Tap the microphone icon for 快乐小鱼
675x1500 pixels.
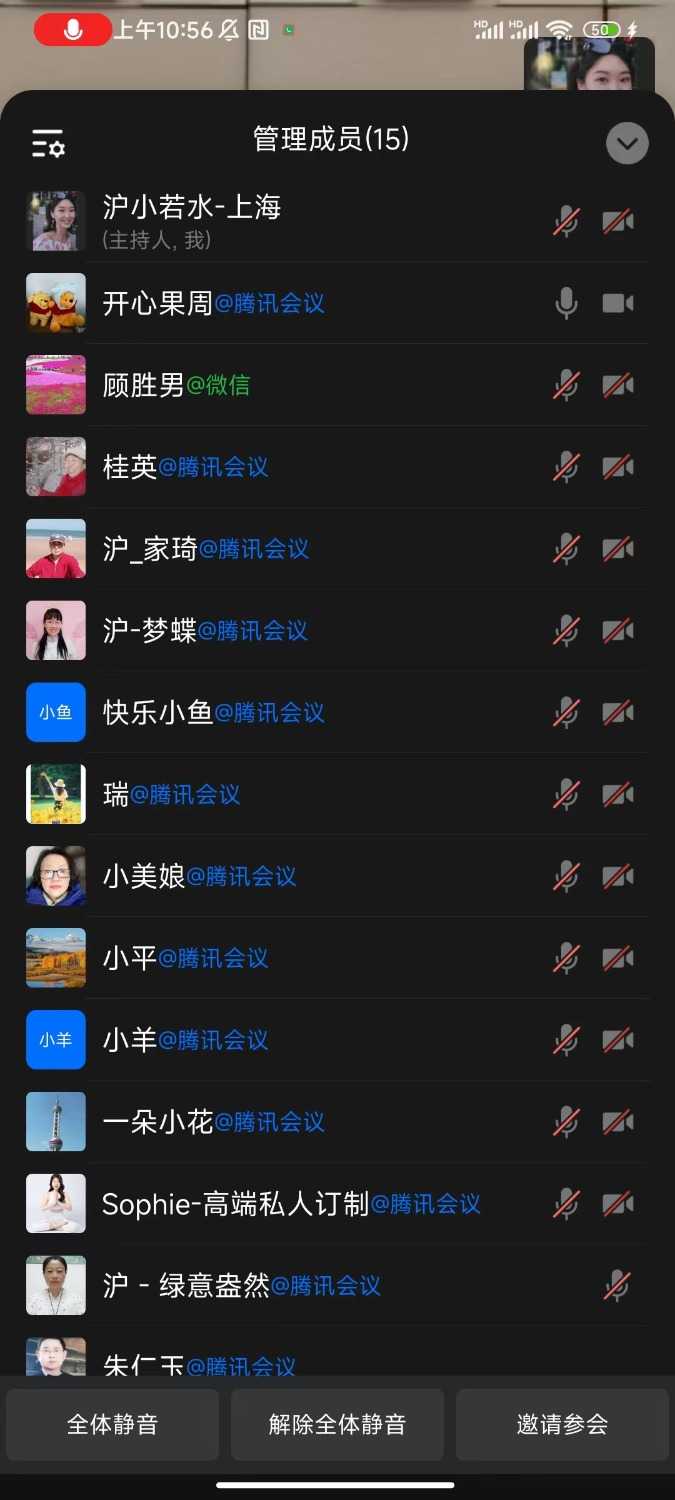click(x=566, y=713)
